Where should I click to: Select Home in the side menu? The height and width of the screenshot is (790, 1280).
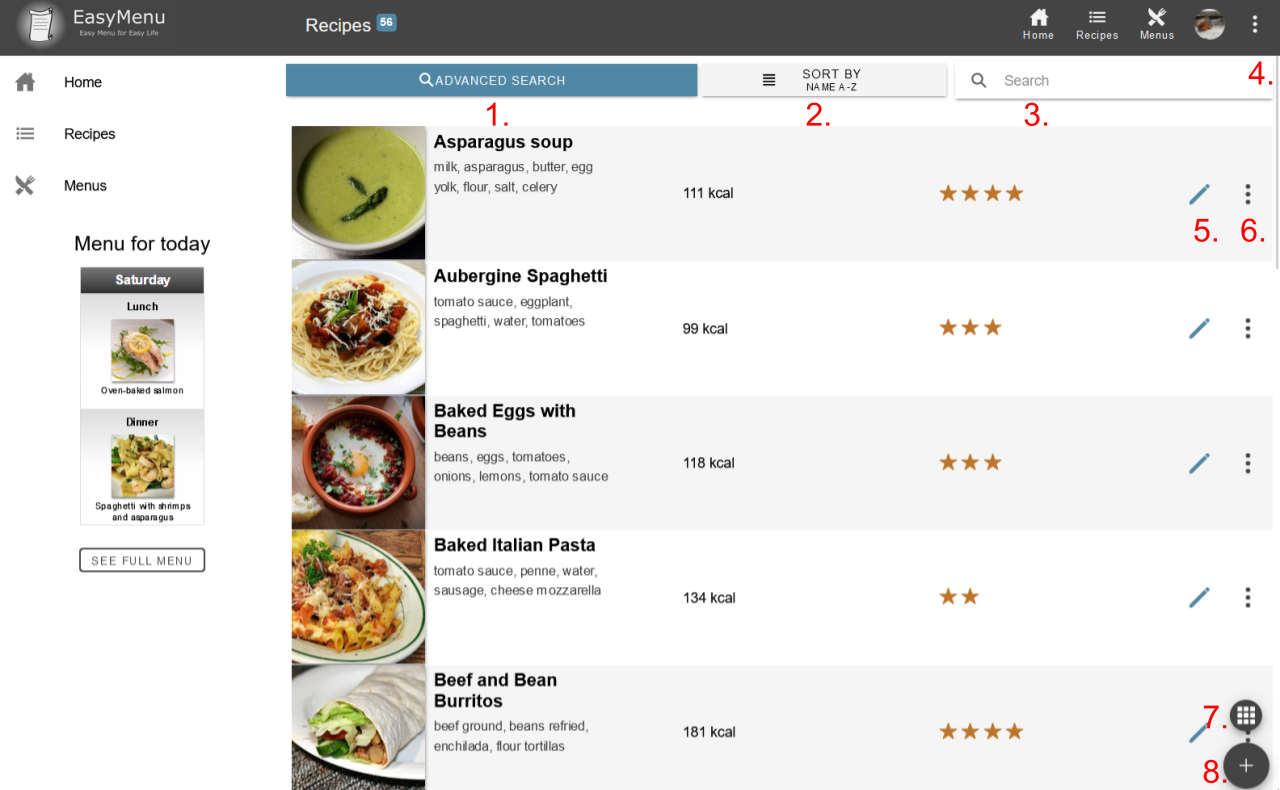click(83, 82)
